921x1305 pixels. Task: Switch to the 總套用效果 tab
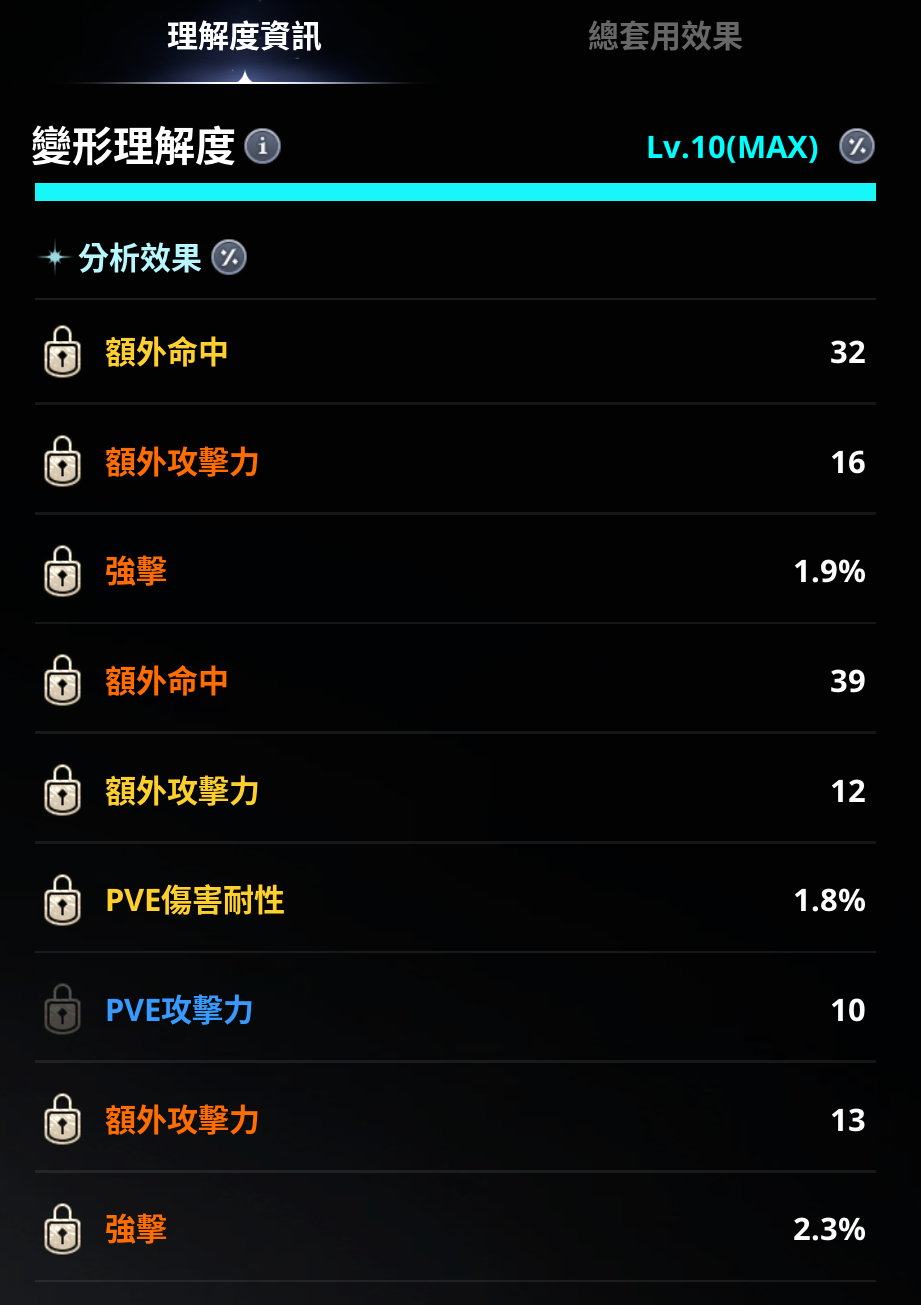(x=665, y=38)
